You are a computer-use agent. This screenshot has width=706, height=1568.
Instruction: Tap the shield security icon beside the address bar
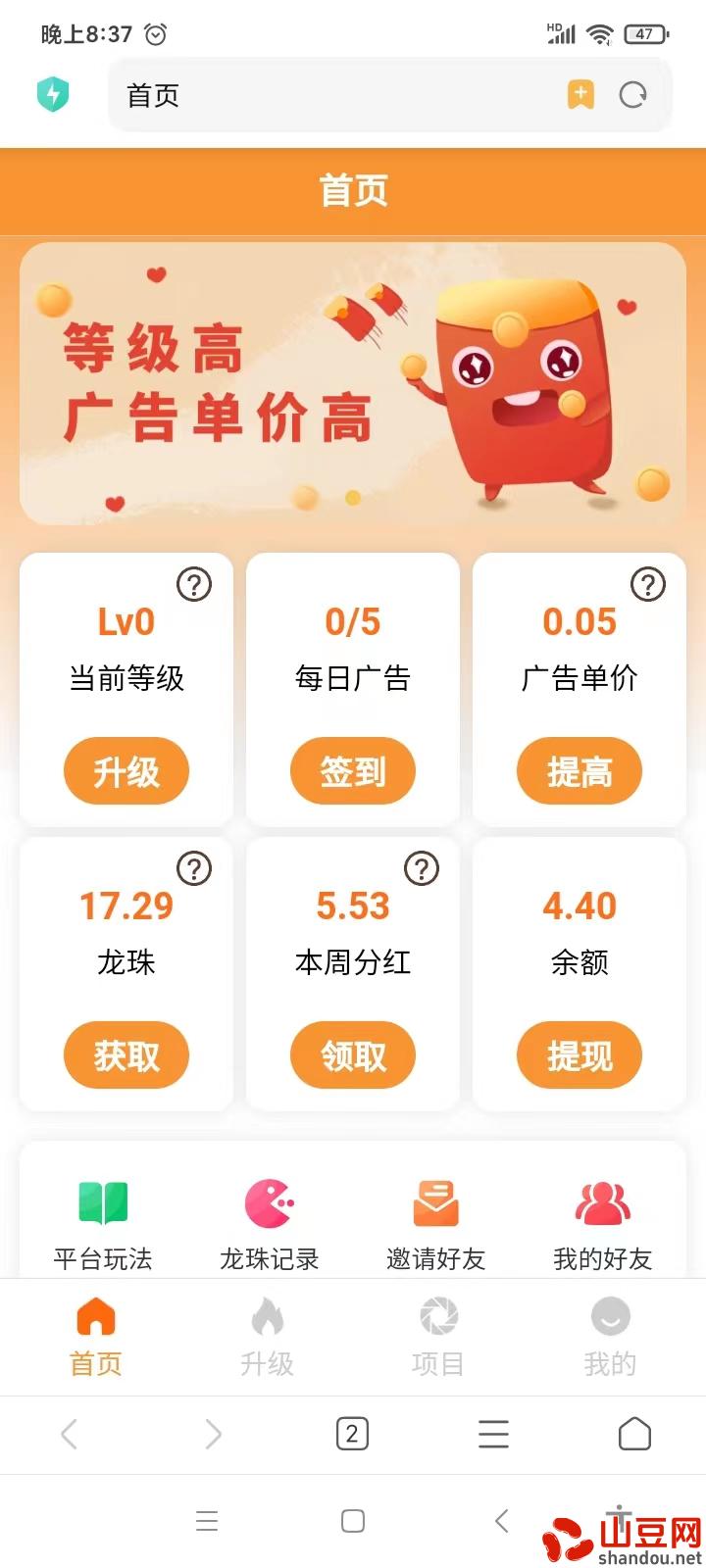54,95
